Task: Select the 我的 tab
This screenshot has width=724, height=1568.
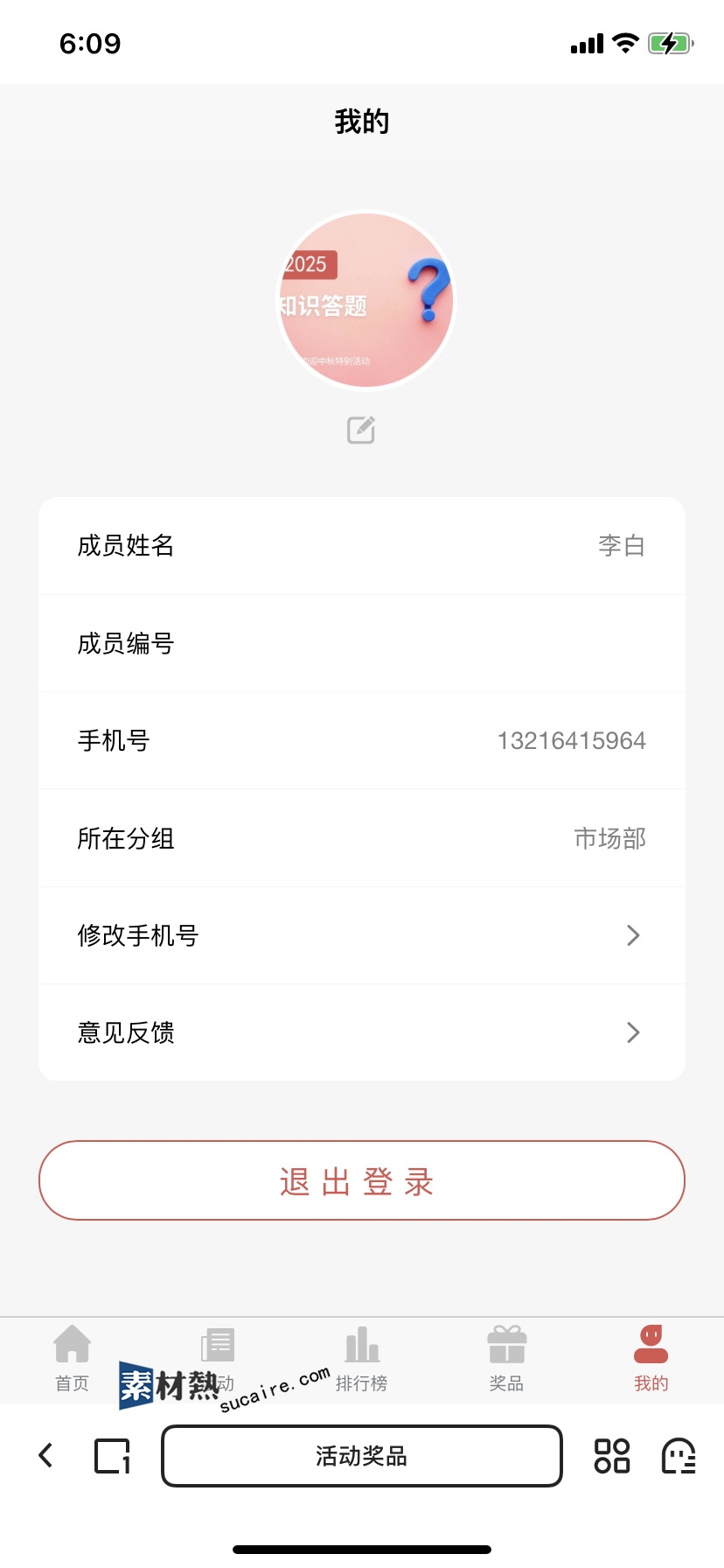Action: tap(651, 1358)
